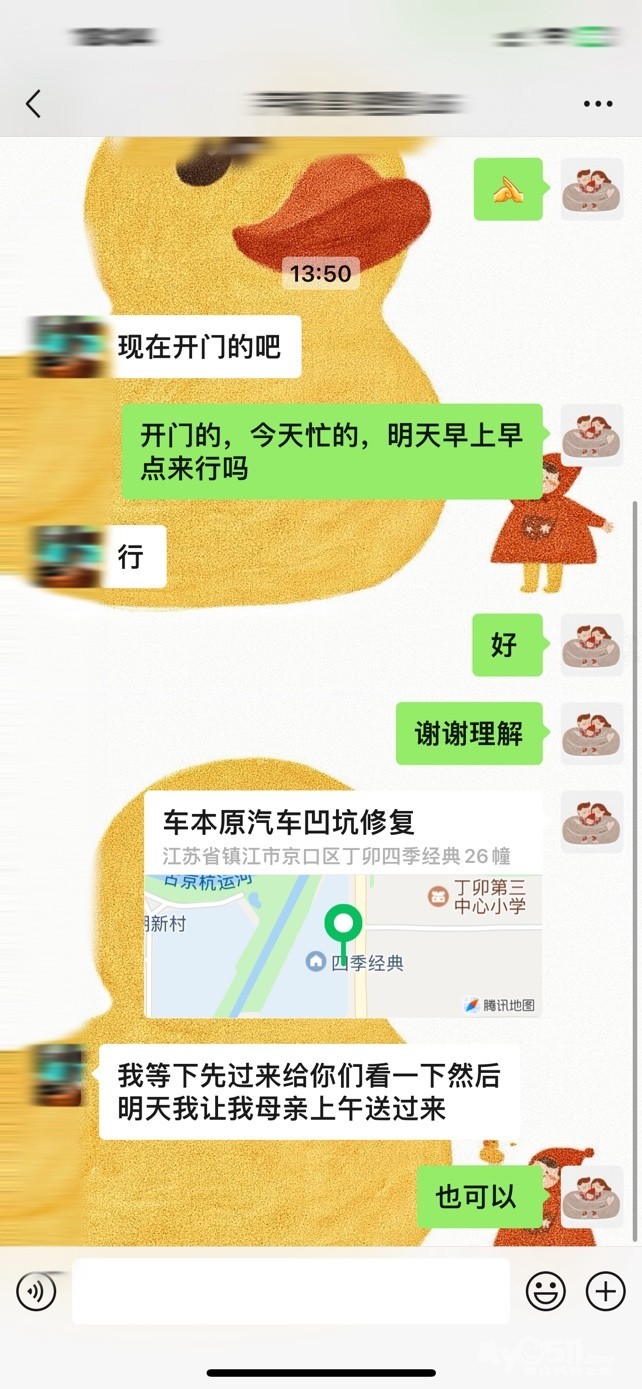
Task: Switch to voice message input
Action: (37, 1292)
